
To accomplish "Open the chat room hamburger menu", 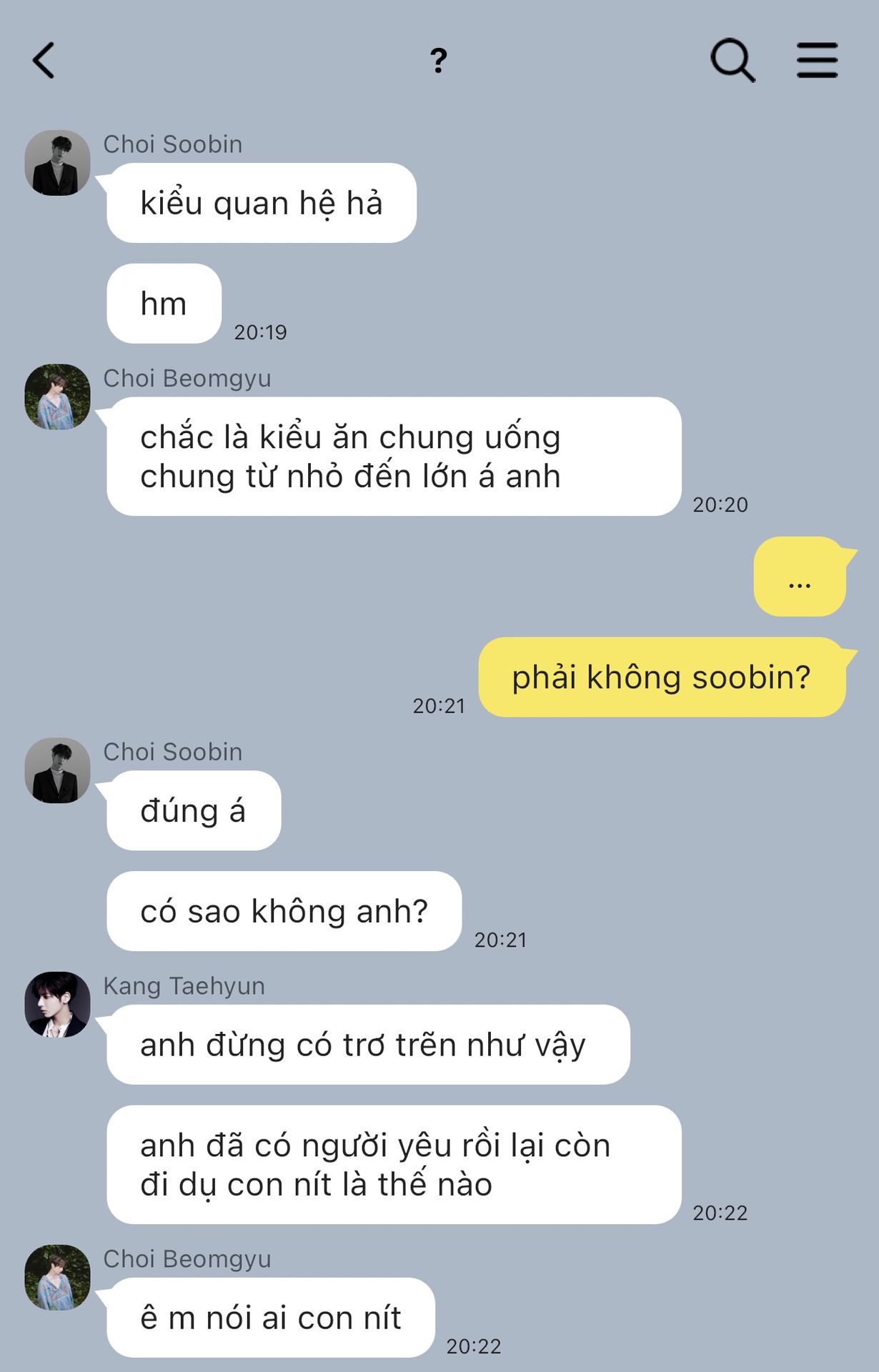I will tap(818, 60).
